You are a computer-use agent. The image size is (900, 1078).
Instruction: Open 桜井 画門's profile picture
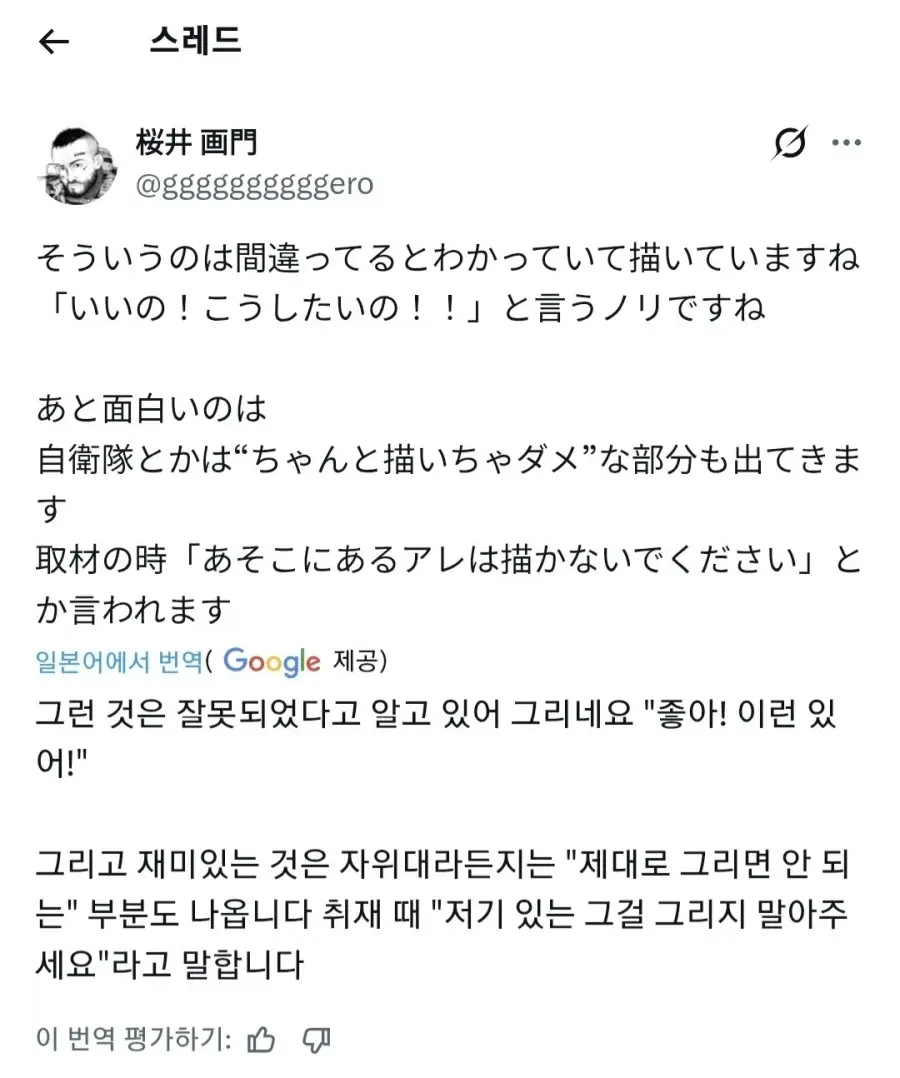coord(75,165)
